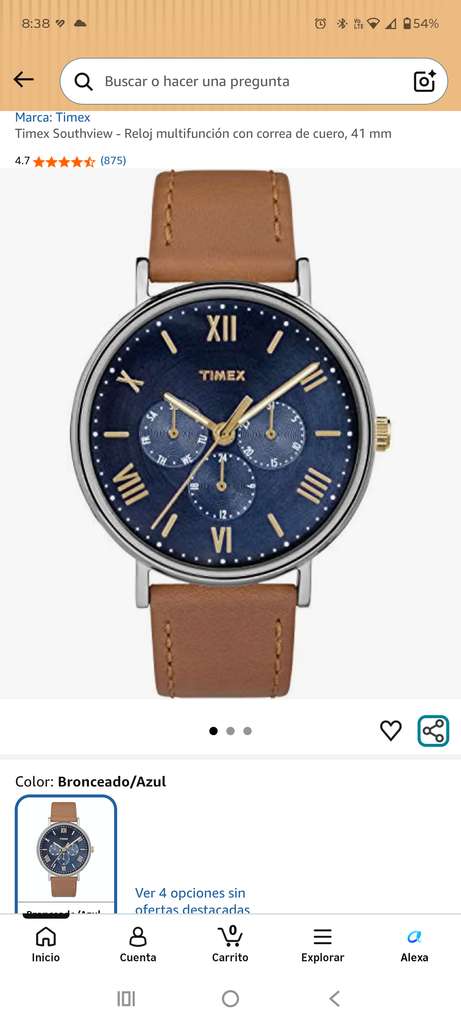The image size is (461, 1024).
Task: Open the main Timex watch product image
Action: click(x=230, y=434)
